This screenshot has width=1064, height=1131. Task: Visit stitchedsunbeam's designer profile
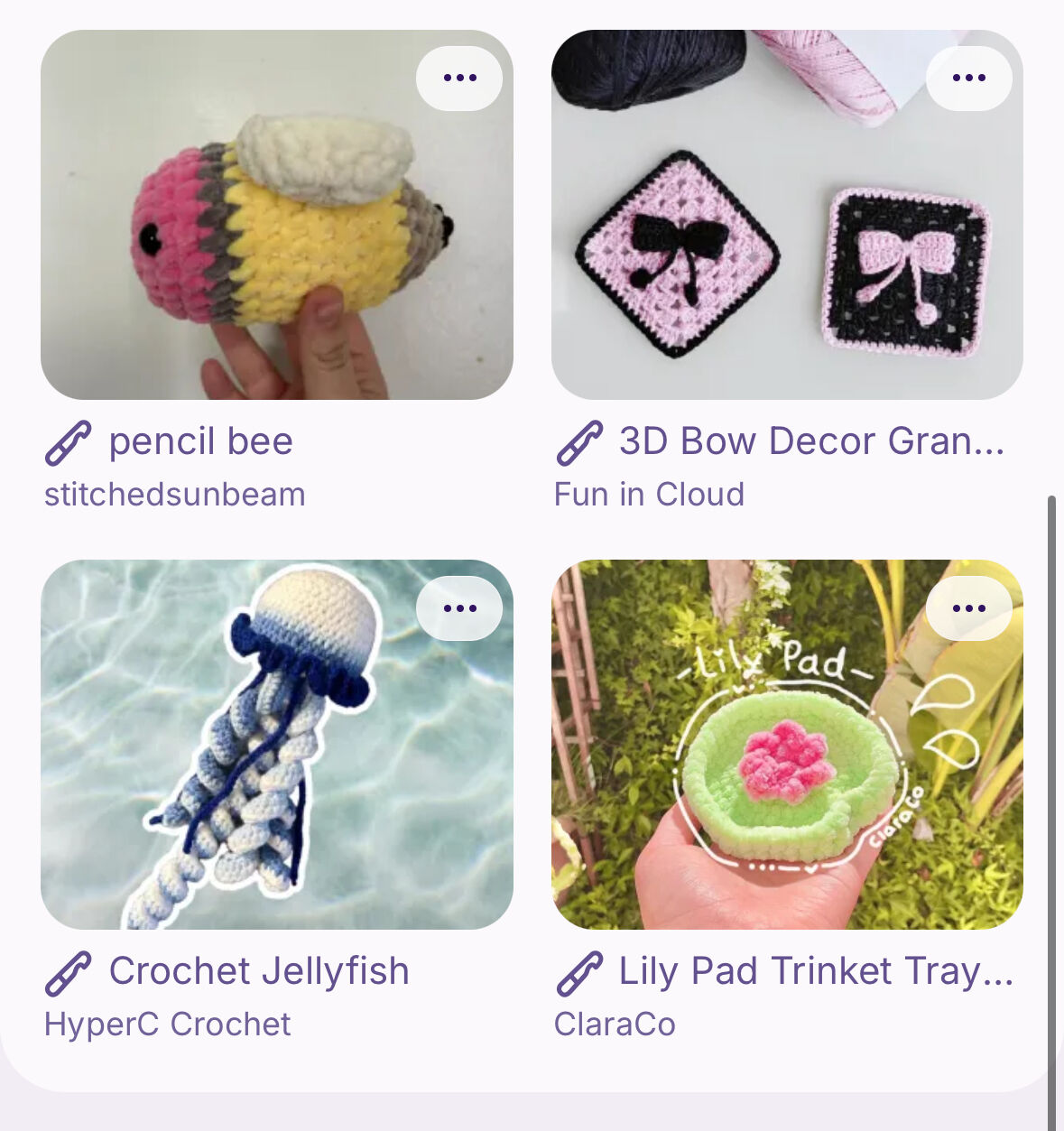click(x=175, y=495)
